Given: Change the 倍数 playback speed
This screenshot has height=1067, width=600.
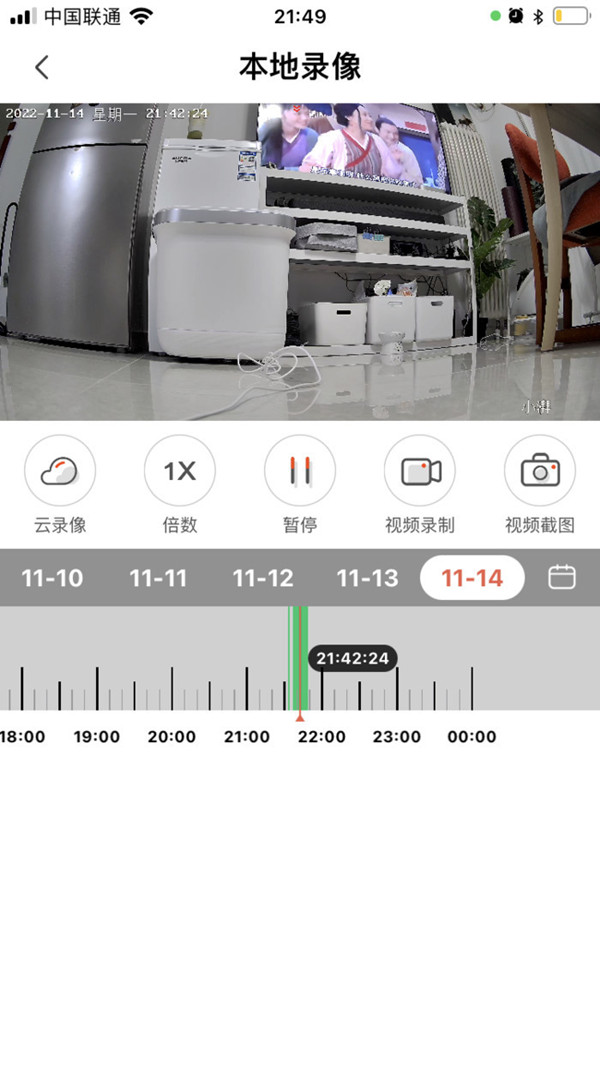Looking at the screenshot, I should point(180,471).
